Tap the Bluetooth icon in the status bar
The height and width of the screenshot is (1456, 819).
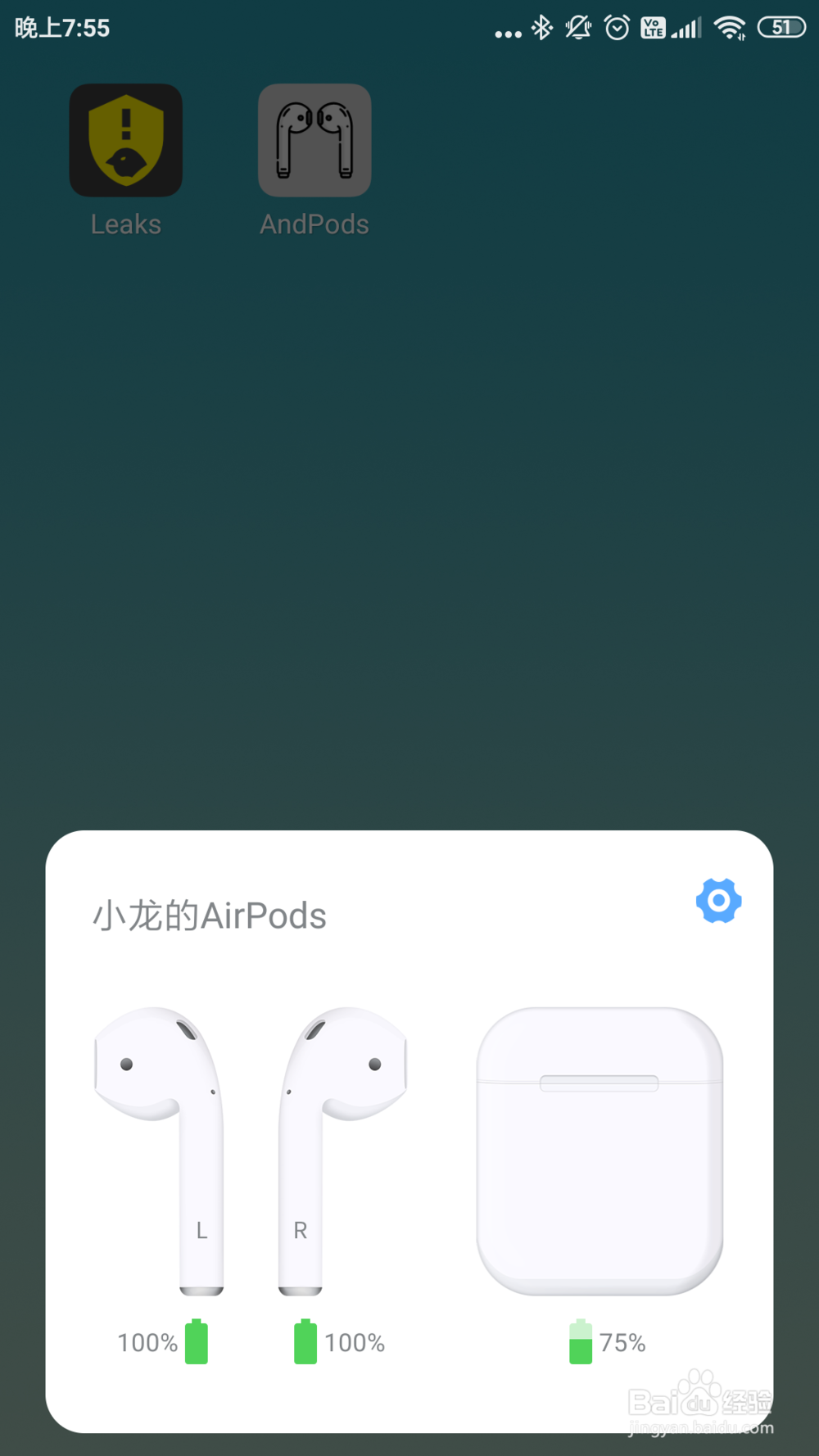pyautogui.click(x=542, y=27)
